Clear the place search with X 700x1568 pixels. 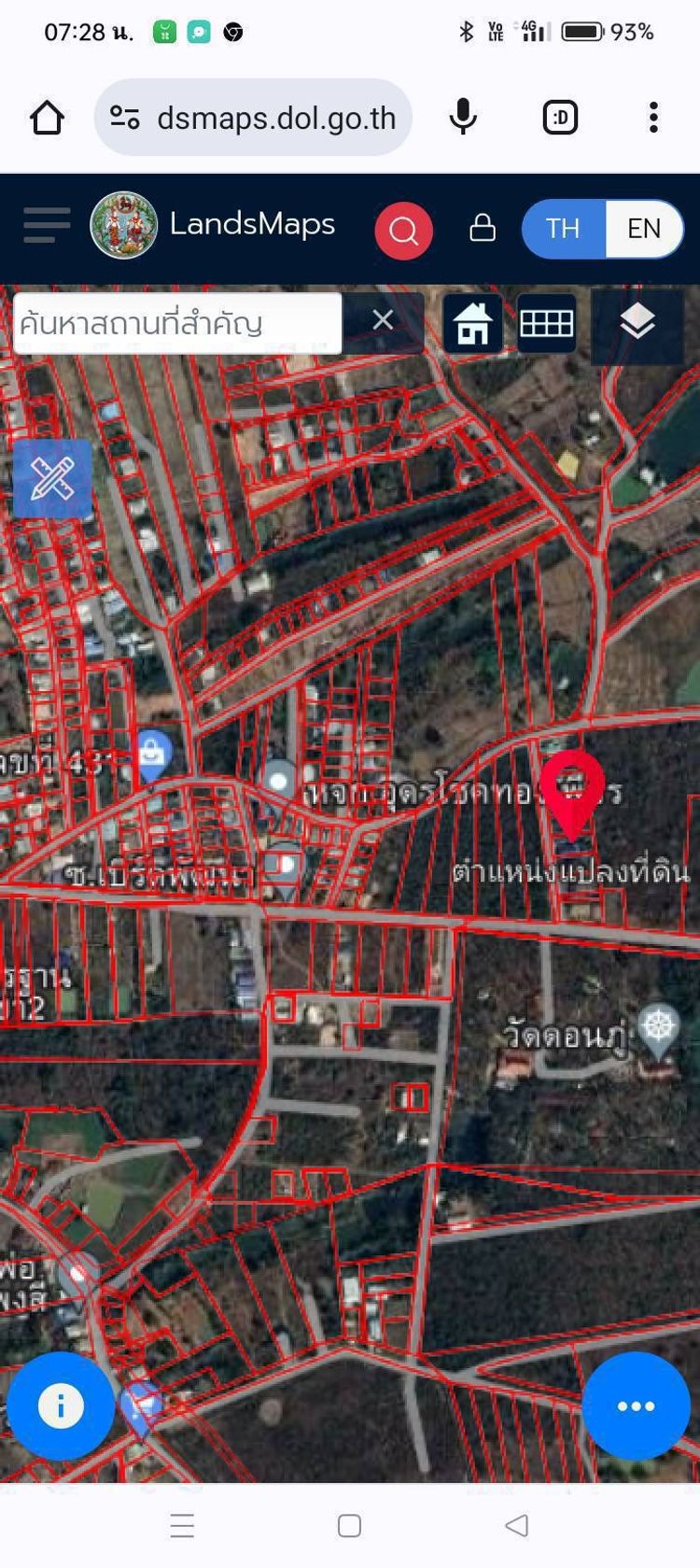coord(383,320)
